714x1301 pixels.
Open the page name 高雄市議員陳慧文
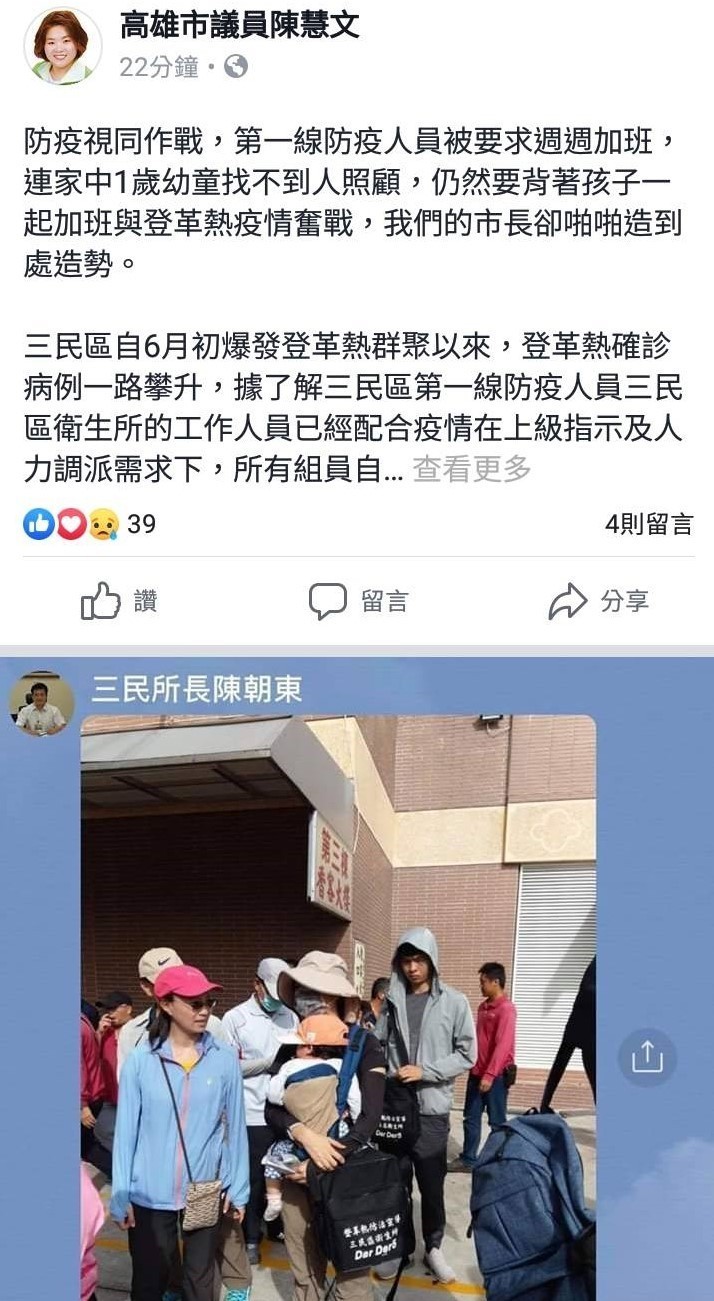239,27
